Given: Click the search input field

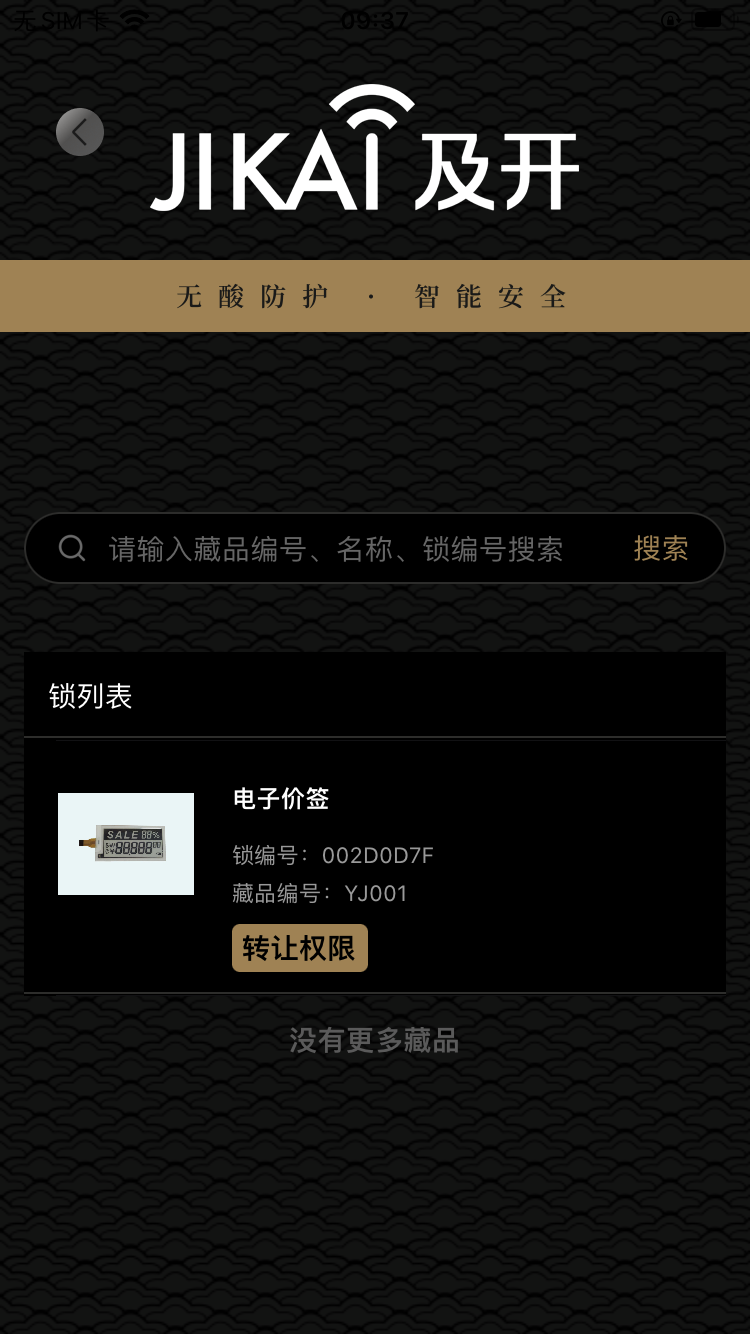Looking at the screenshot, I should point(350,548).
